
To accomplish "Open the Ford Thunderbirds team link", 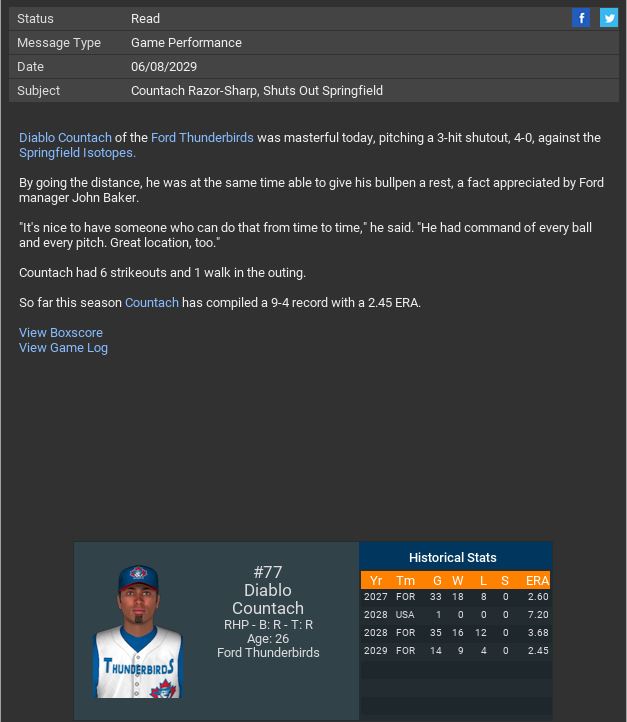I will coord(202,138).
